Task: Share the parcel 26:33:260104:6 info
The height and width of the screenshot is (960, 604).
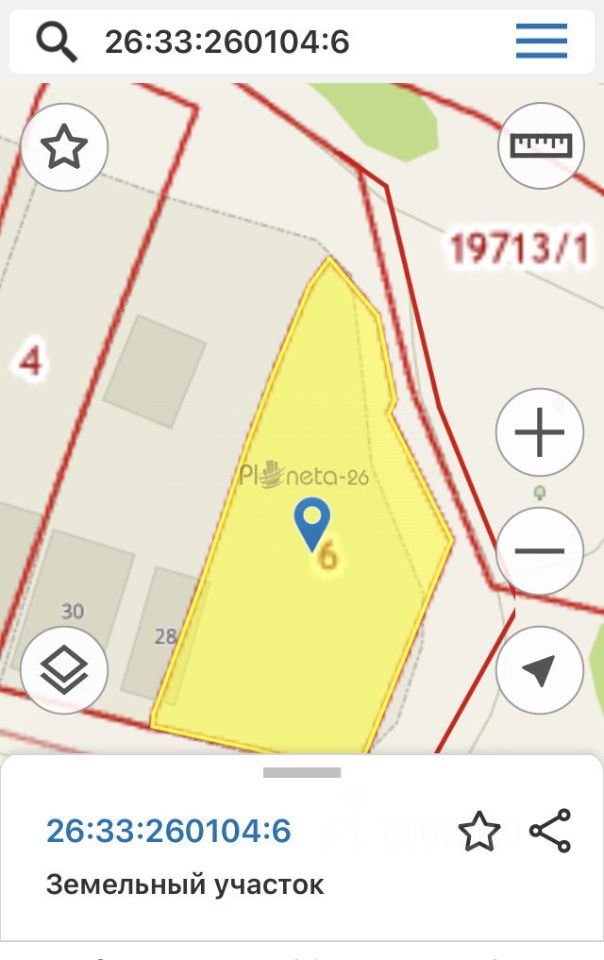Action: point(550,830)
